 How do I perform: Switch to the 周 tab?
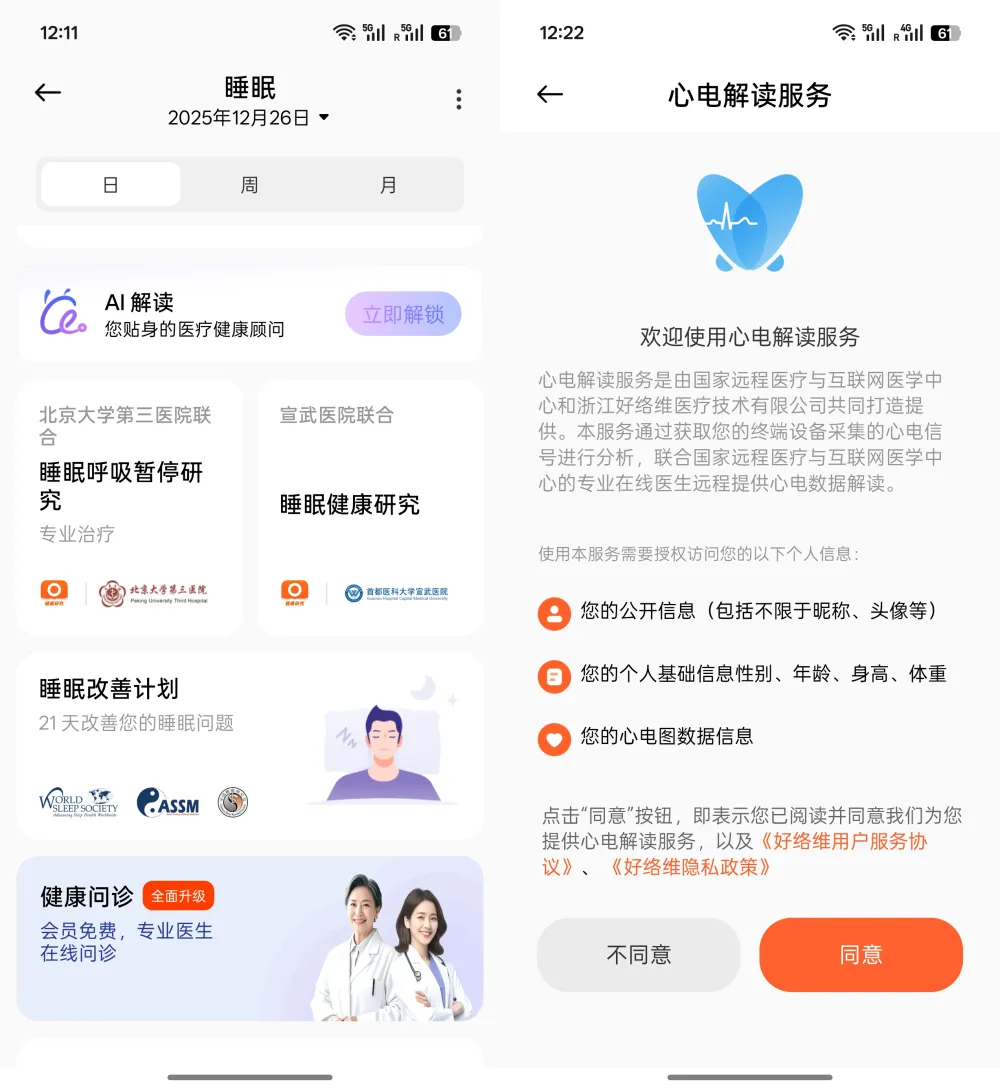(249, 185)
